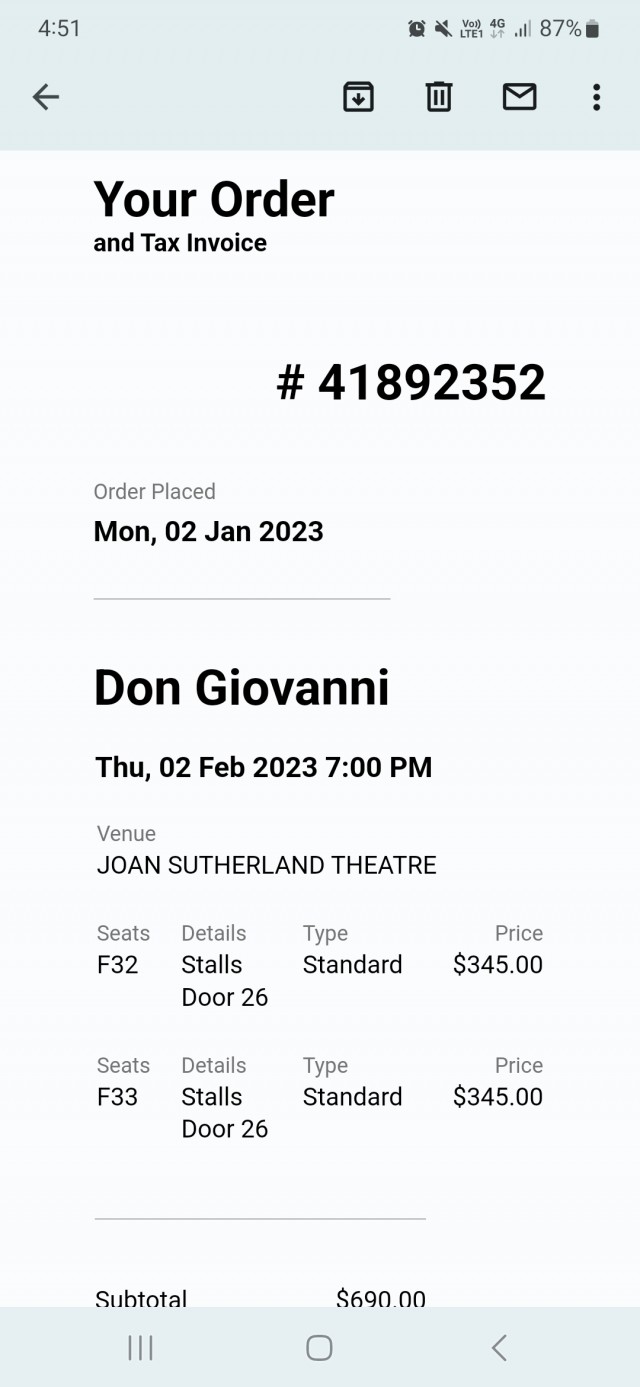Archive this order email
Screen dimensions: 640x1387
point(358,97)
